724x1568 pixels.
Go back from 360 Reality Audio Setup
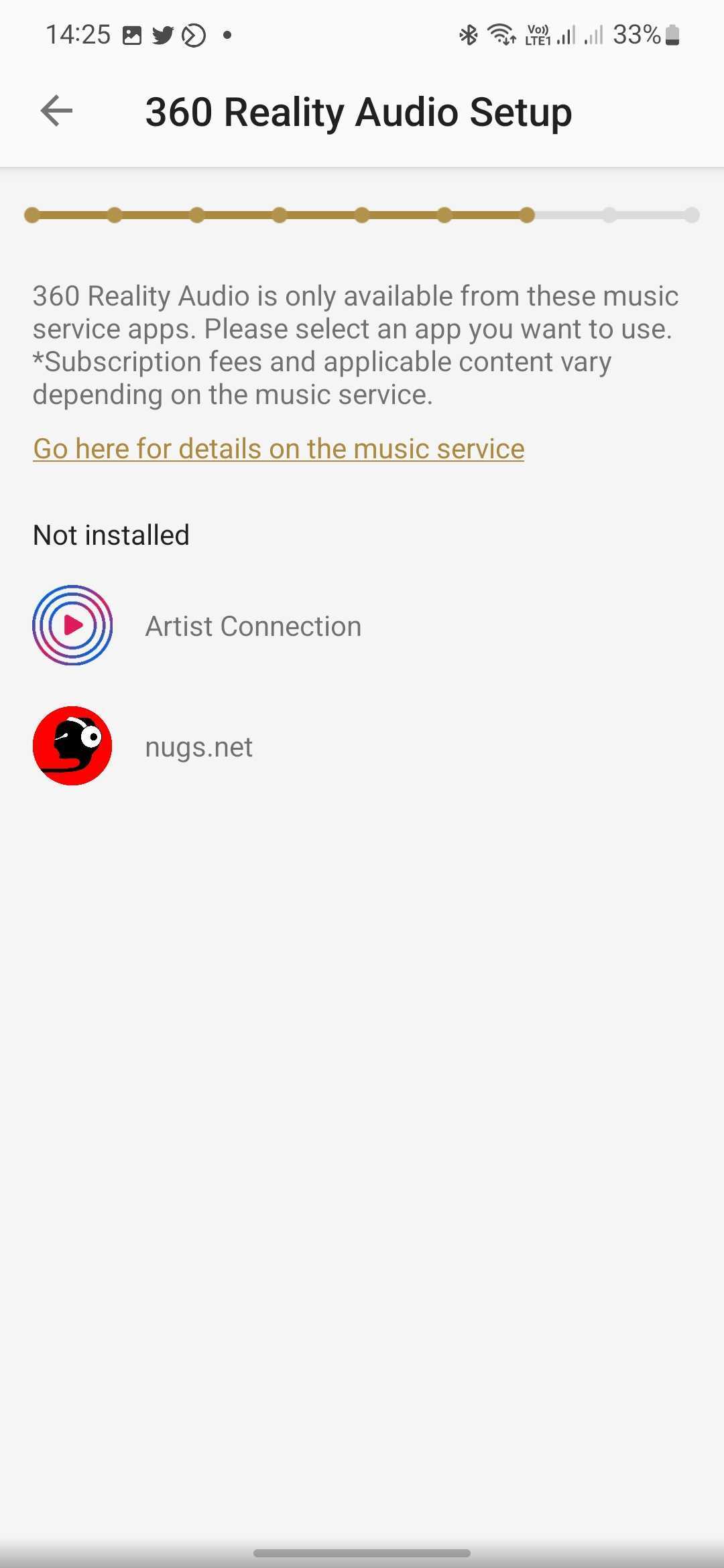click(56, 111)
